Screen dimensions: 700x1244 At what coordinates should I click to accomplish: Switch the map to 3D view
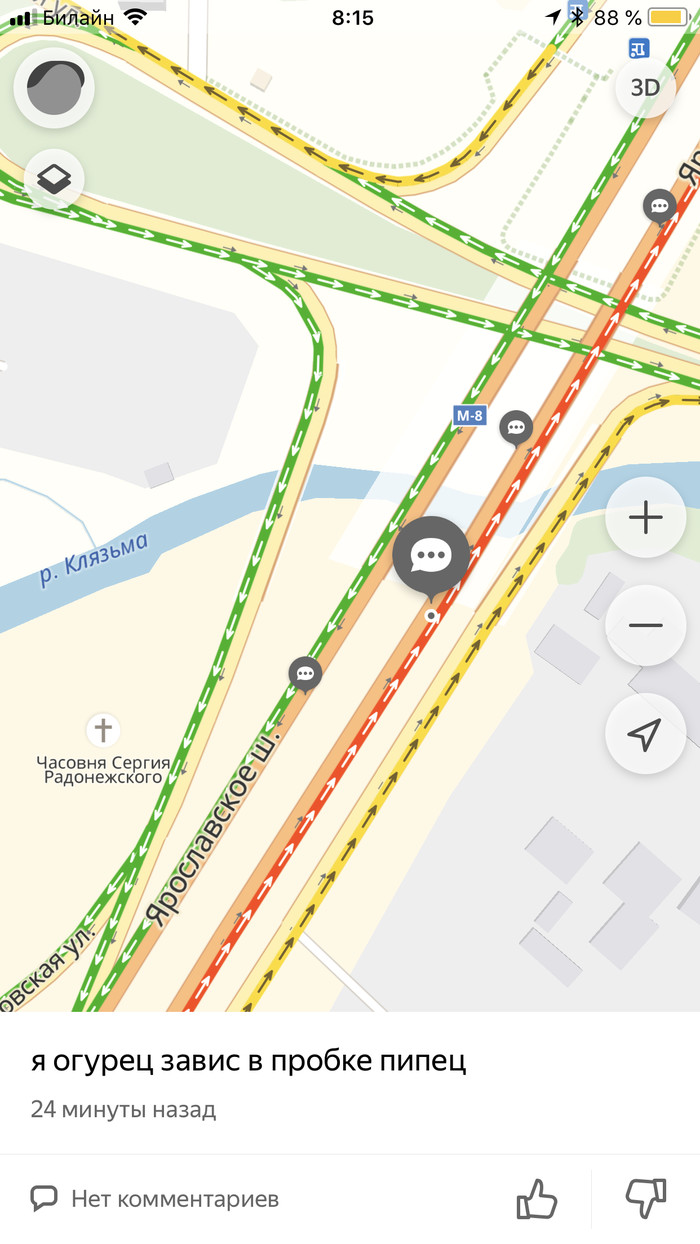point(645,87)
